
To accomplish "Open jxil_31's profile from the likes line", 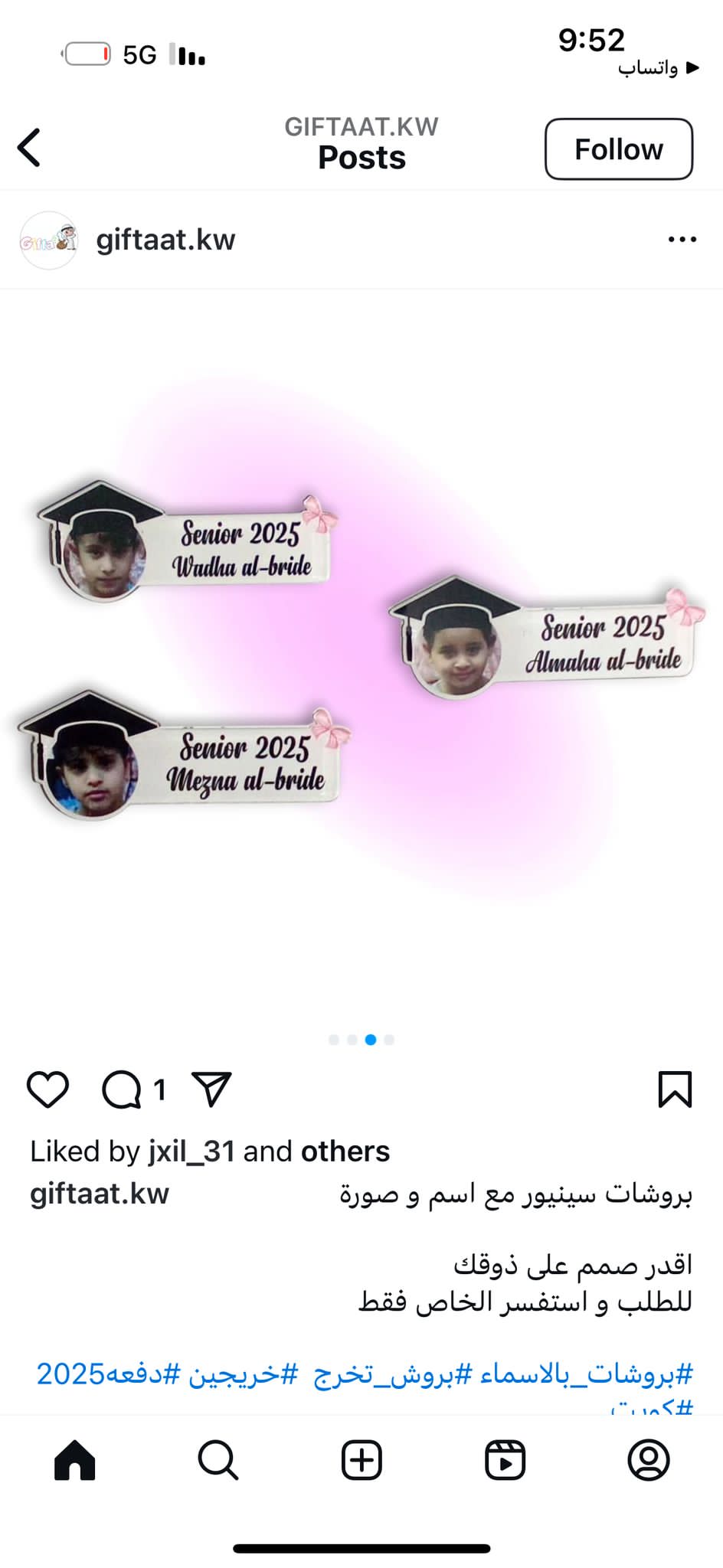I will click(191, 1151).
